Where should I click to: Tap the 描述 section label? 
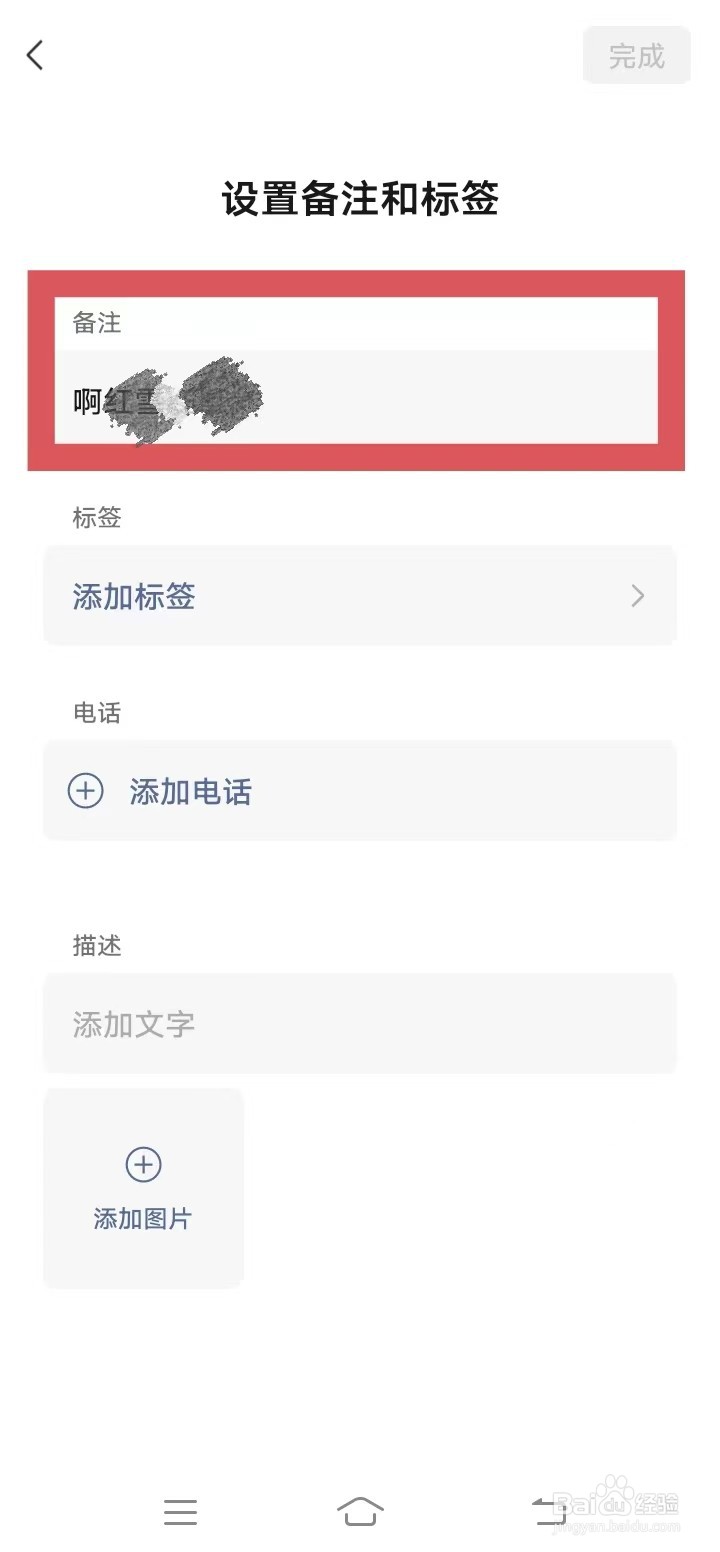point(97,946)
